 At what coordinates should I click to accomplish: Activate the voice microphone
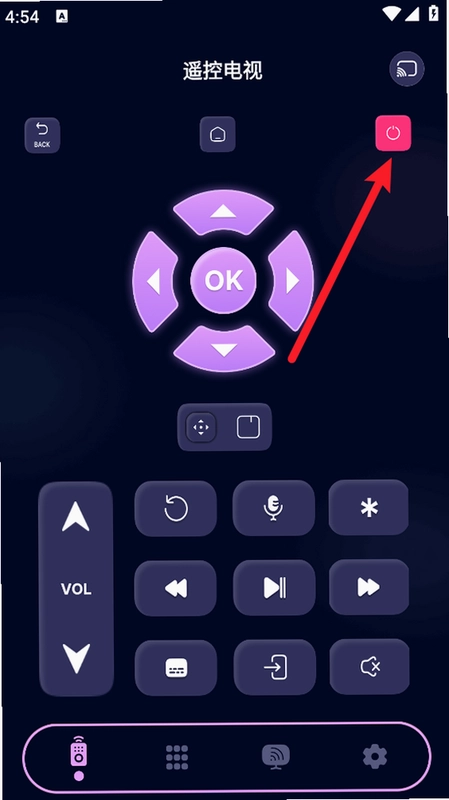pyautogui.click(x=273, y=508)
